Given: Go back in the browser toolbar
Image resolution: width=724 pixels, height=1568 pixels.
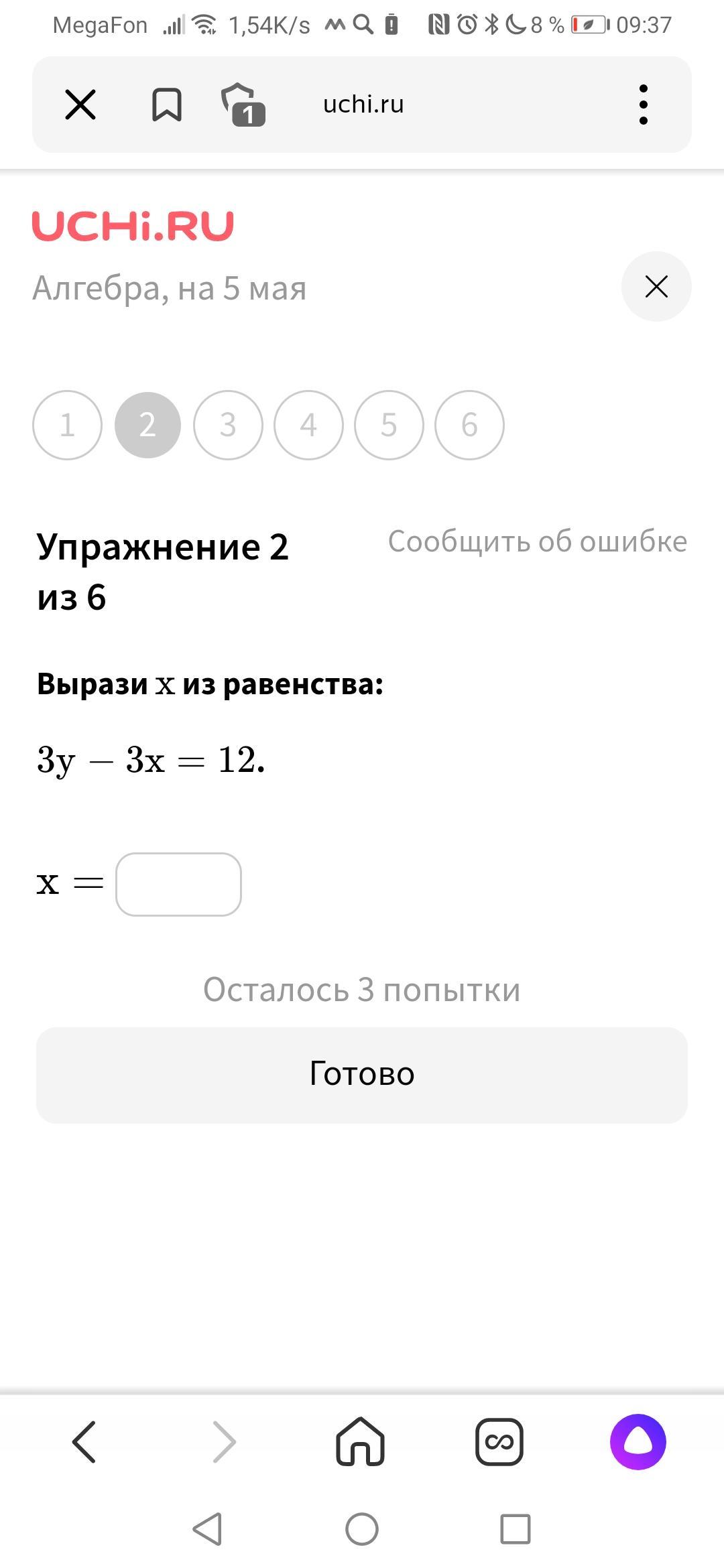Looking at the screenshot, I should pos(84,1441).
